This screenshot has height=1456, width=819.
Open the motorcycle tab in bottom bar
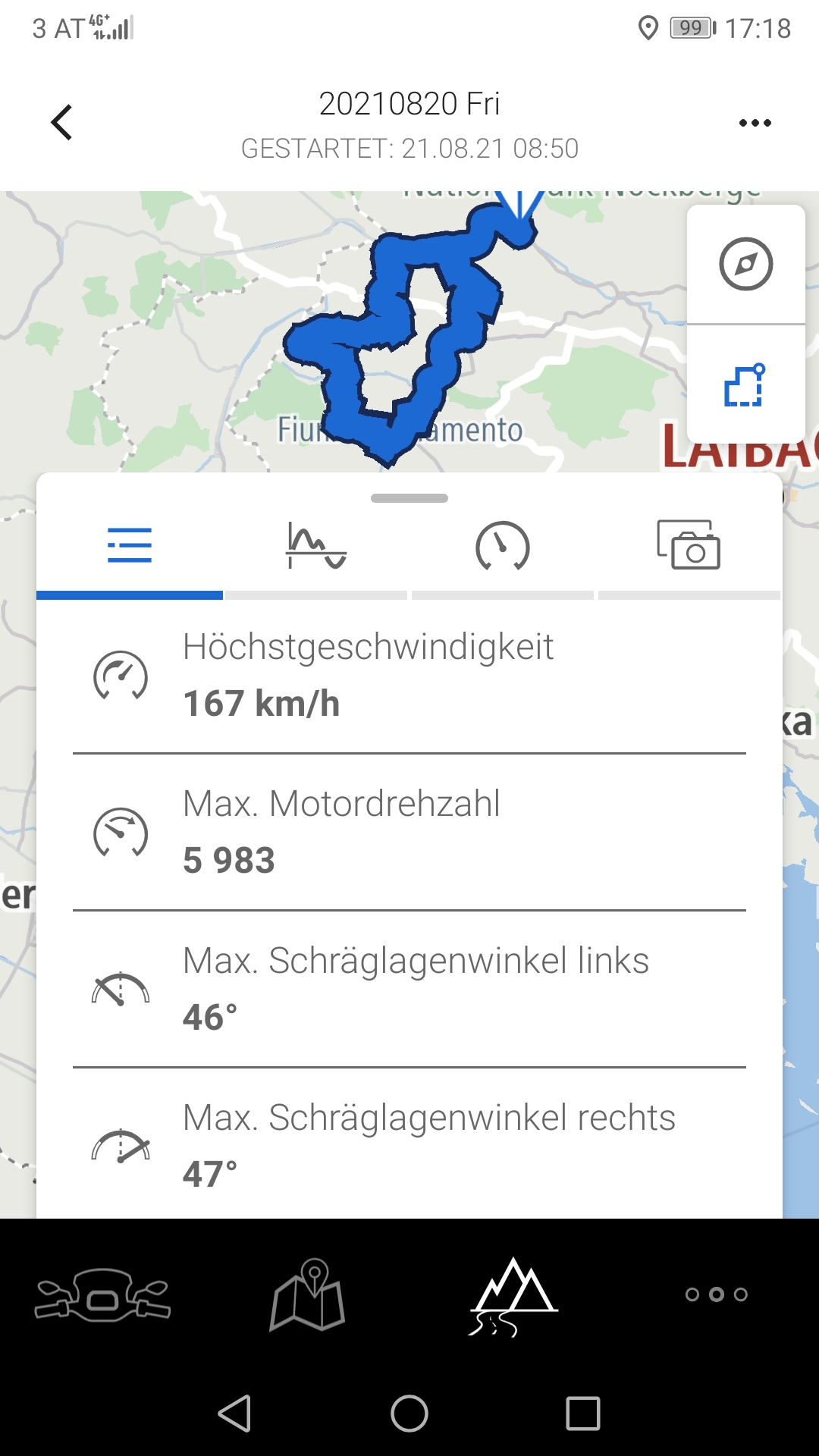(103, 1295)
